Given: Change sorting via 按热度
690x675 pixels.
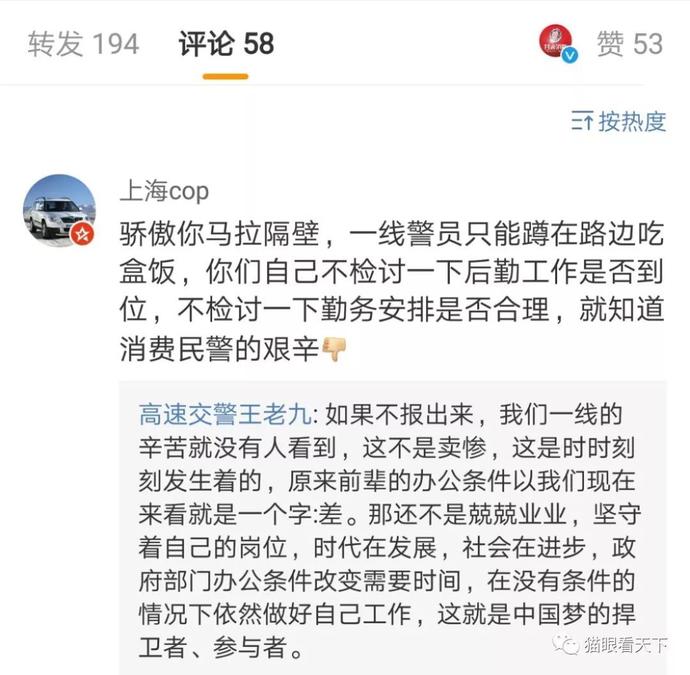Looking at the screenshot, I should pyautogui.click(x=619, y=122).
